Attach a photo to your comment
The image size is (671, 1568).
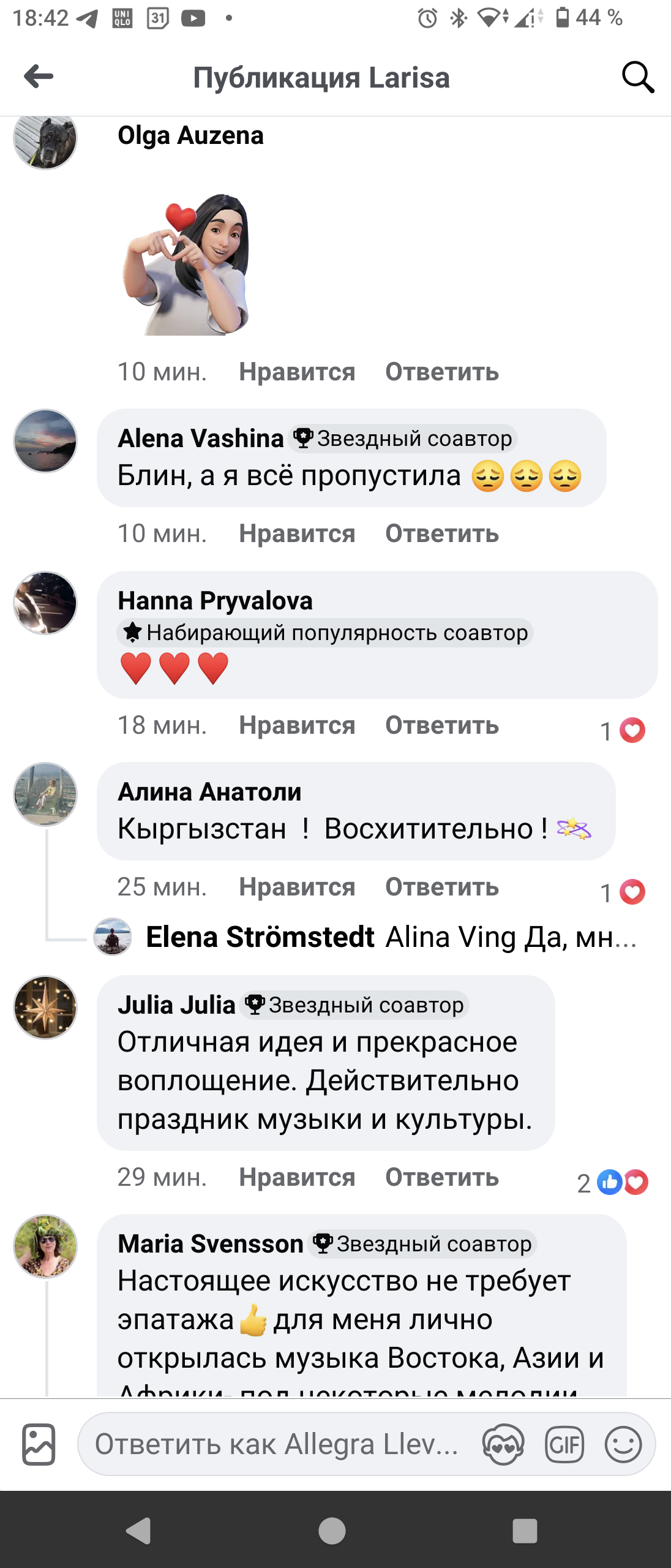(x=39, y=1444)
